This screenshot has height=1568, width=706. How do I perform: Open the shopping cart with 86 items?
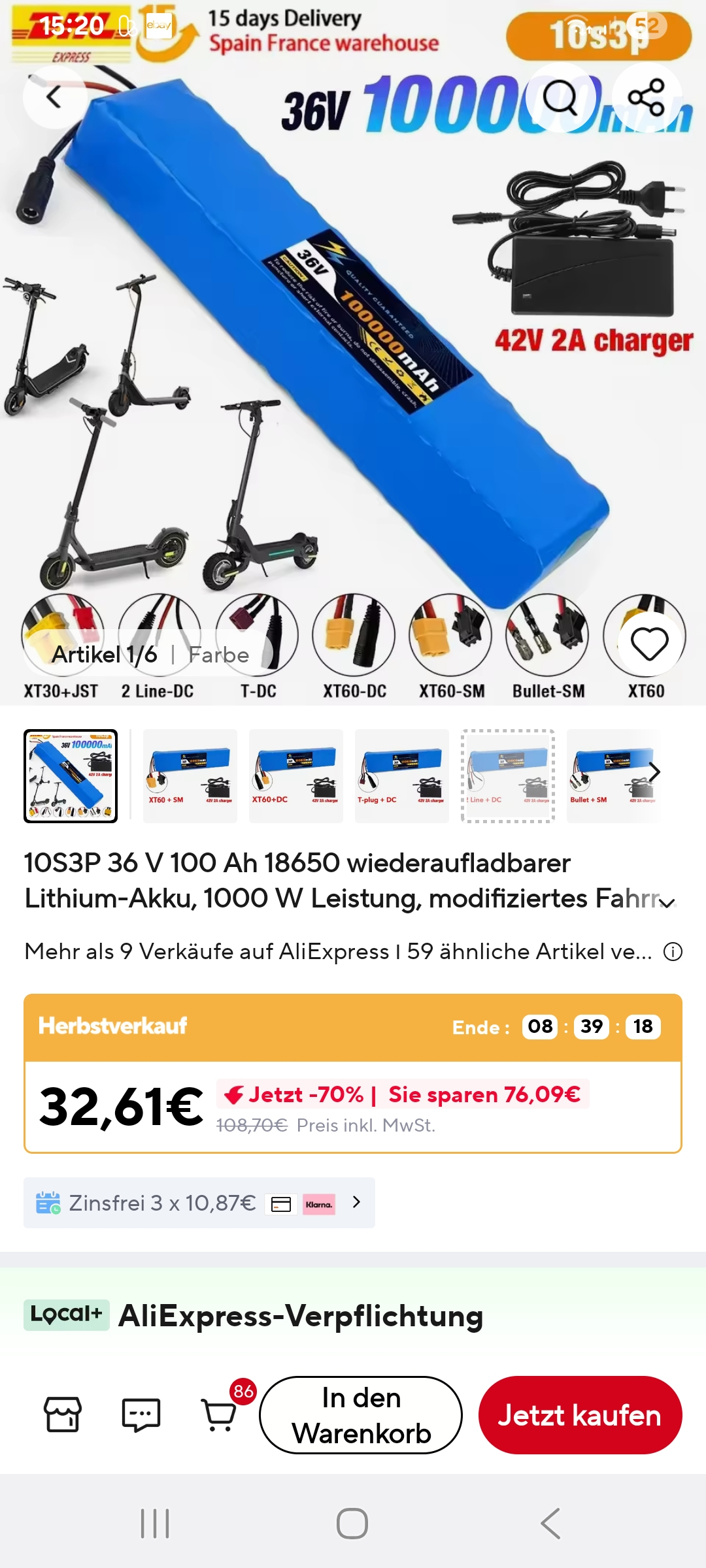tap(220, 1414)
